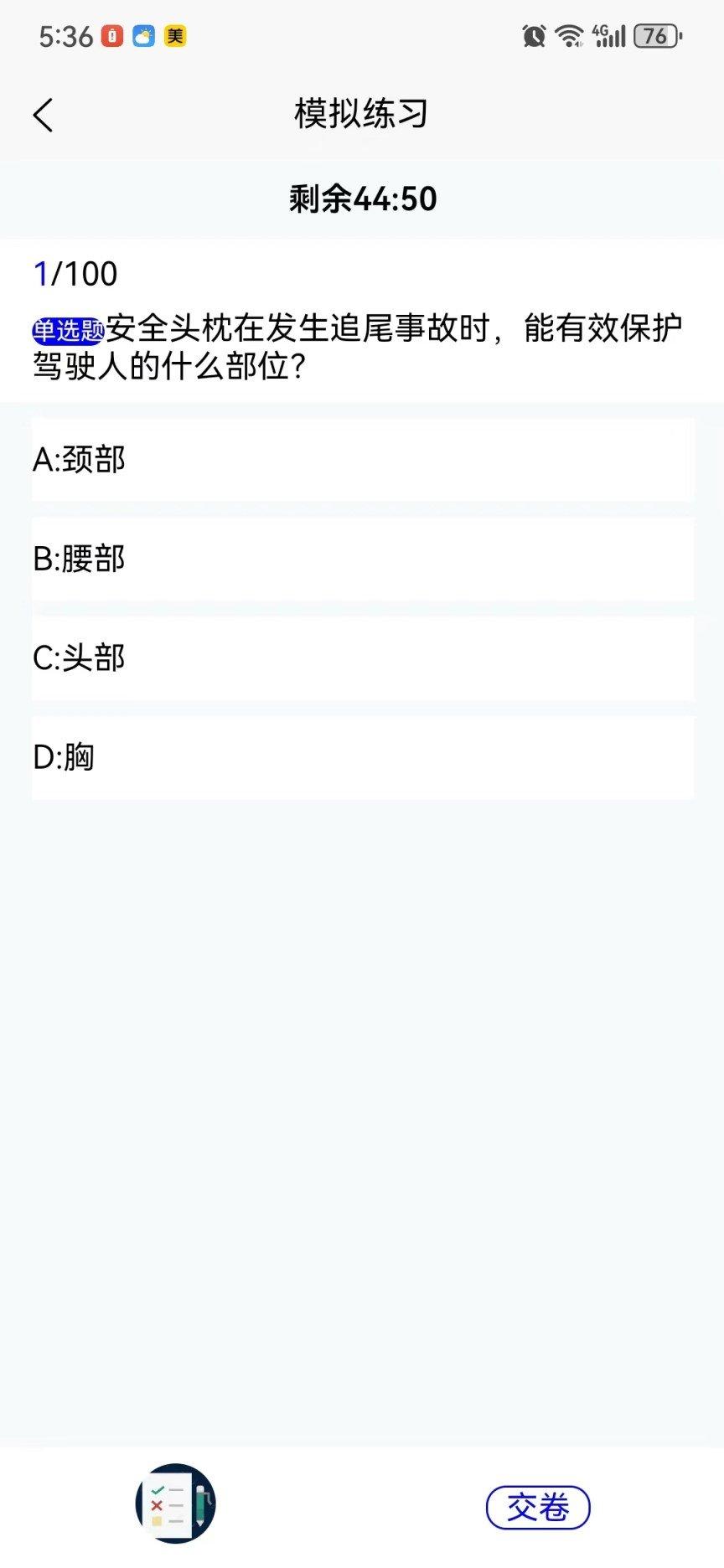Tap the 模拟练习 title bar
The width and height of the screenshot is (724, 1568).
(360, 115)
